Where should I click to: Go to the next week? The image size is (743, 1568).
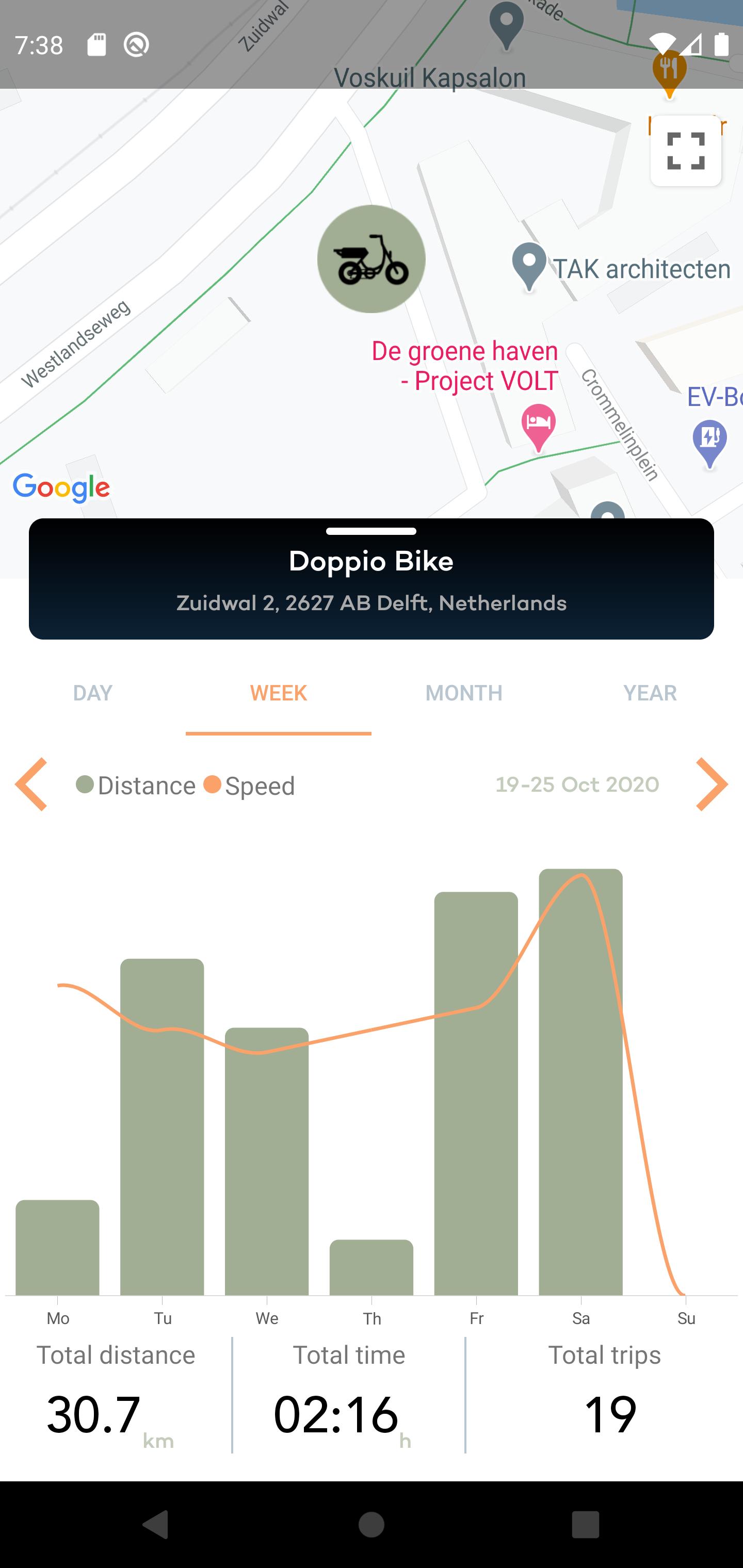pyautogui.click(x=712, y=784)
